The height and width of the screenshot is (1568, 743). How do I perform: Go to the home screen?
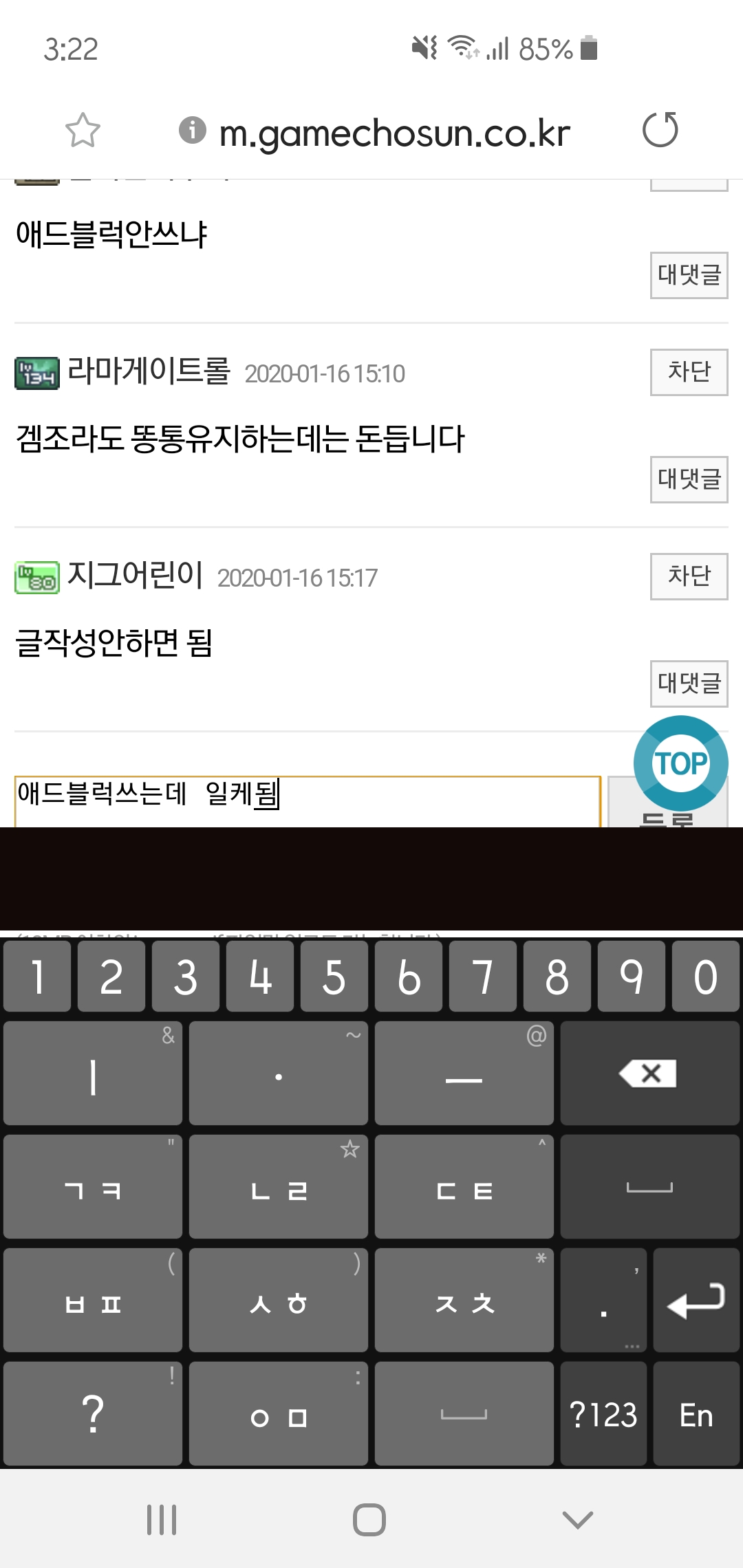[369, 1519]
